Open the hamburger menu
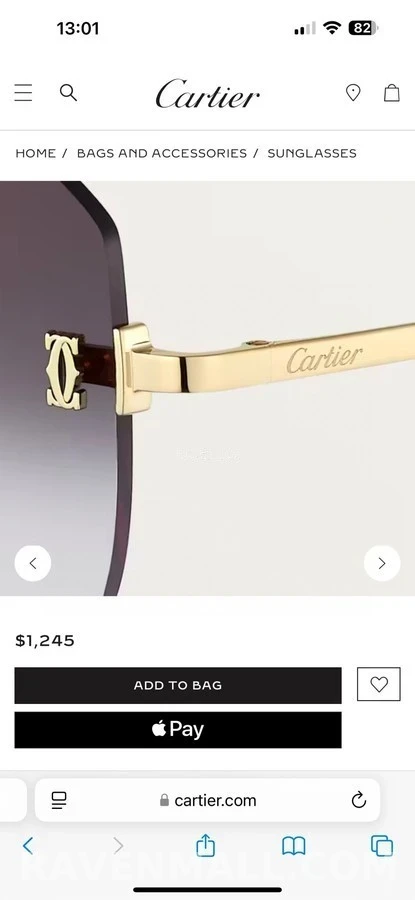The width and height of the screenshot is (415, 900). coord(23,92)
